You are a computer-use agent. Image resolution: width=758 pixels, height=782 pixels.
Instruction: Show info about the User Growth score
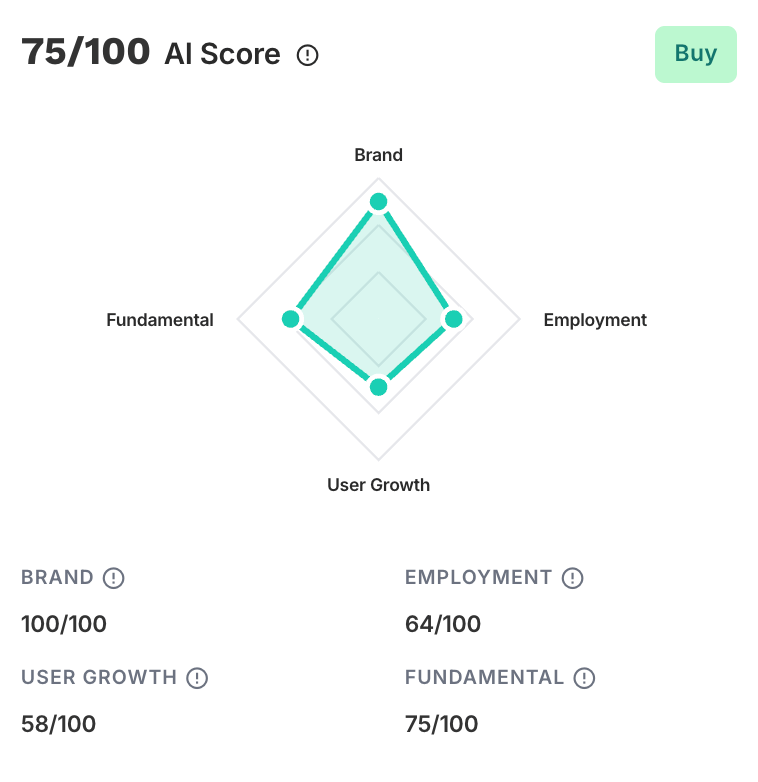pyautogui.click(x=198, y=678)
